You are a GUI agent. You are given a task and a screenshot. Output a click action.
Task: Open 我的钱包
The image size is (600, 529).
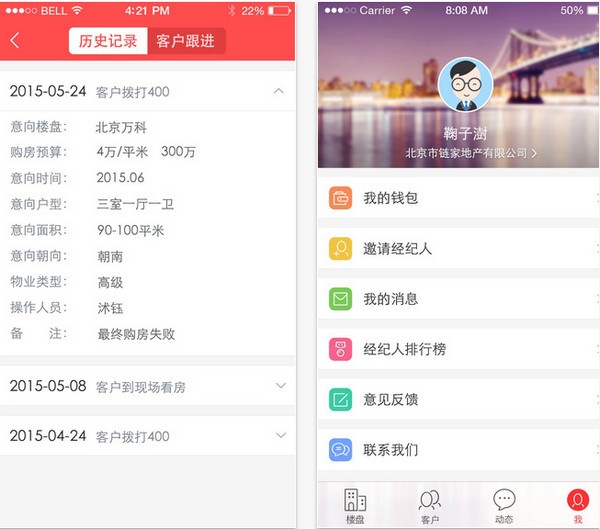(x=460, y=198)
